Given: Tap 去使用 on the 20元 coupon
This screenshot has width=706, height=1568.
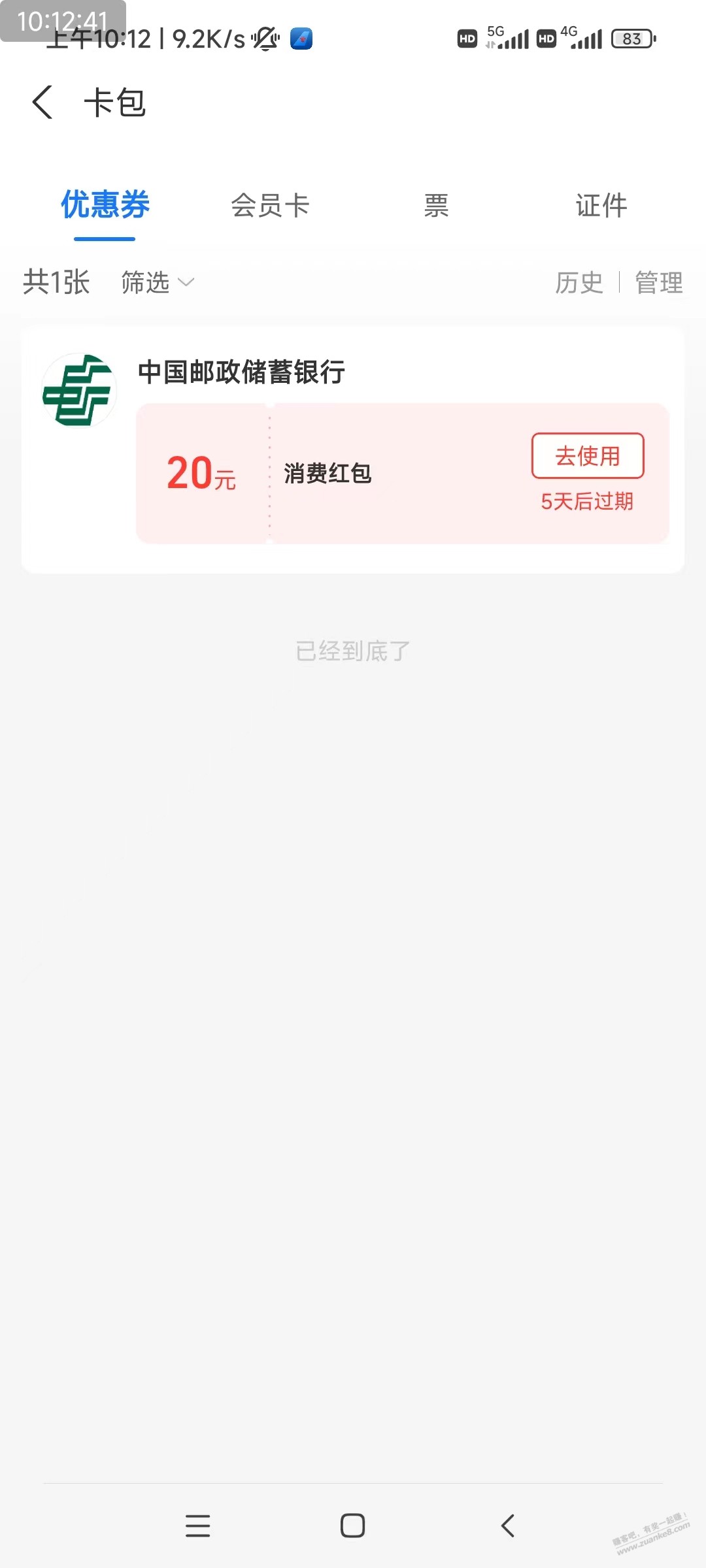Looking at the screenshot, I should tap(588, 456).
